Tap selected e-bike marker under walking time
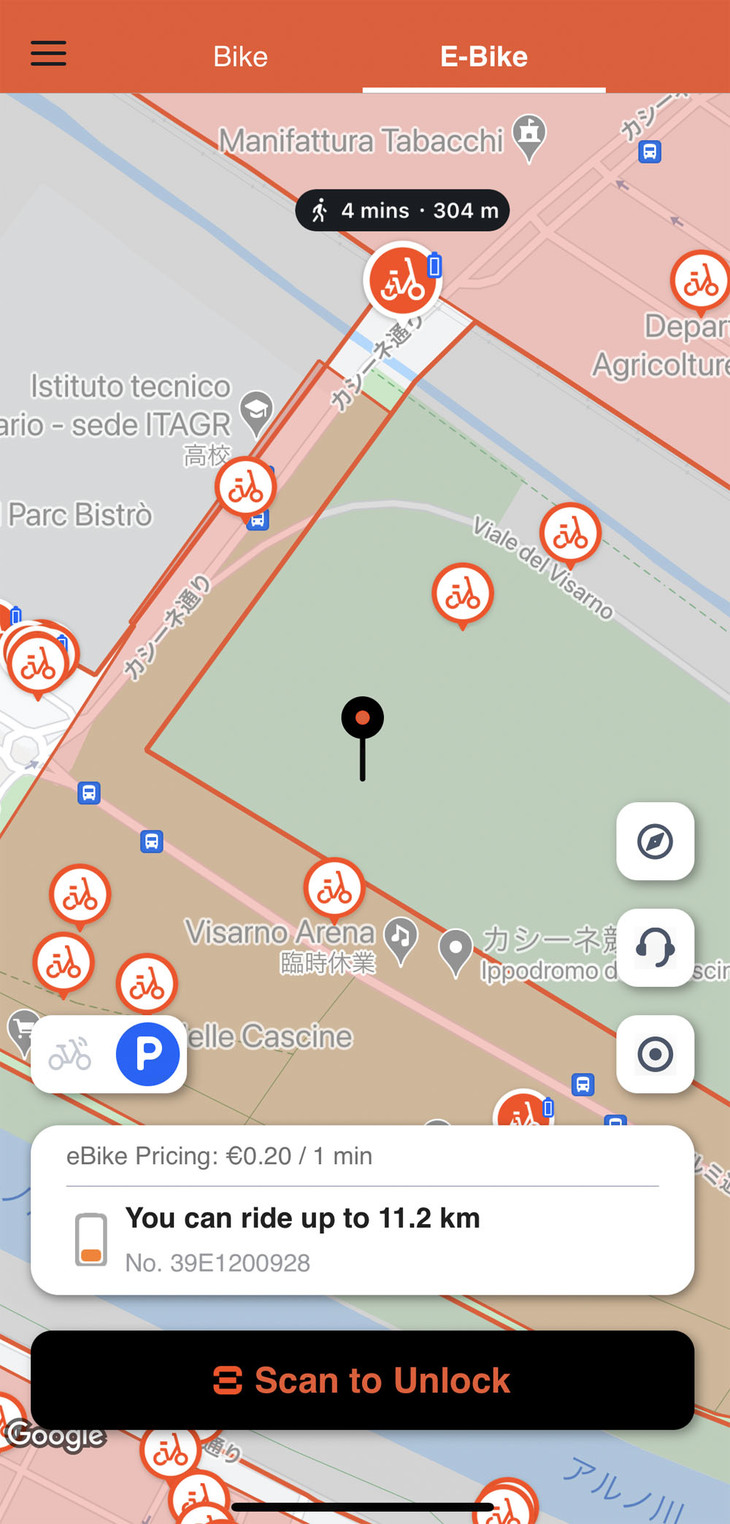This screenshot has width=730, height=1524. coord(402,281)
